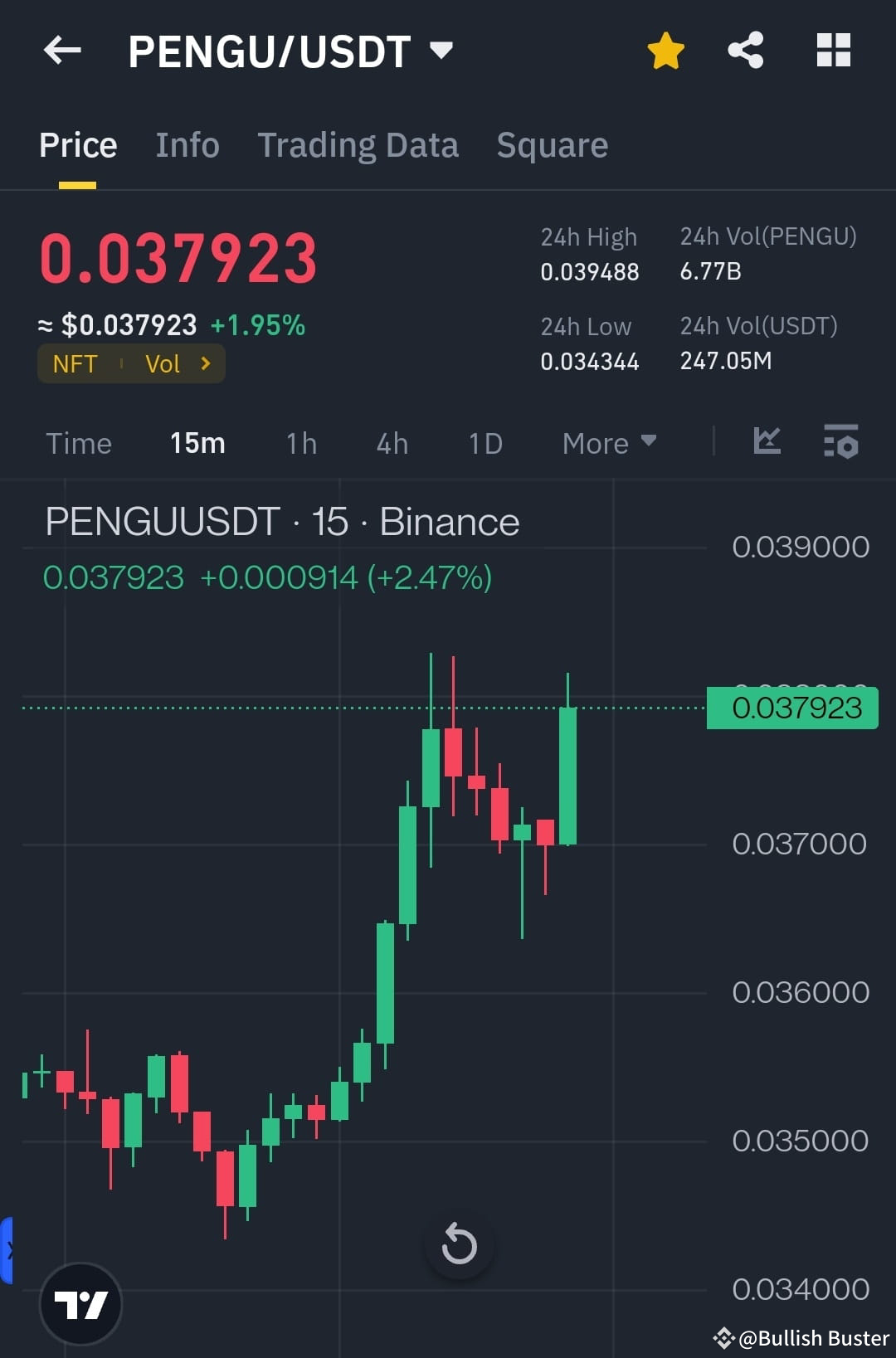The width and height of the screenshot is (896, 1358).
Task: Select the 1D timeframe
Action: (x=485, y=443)
